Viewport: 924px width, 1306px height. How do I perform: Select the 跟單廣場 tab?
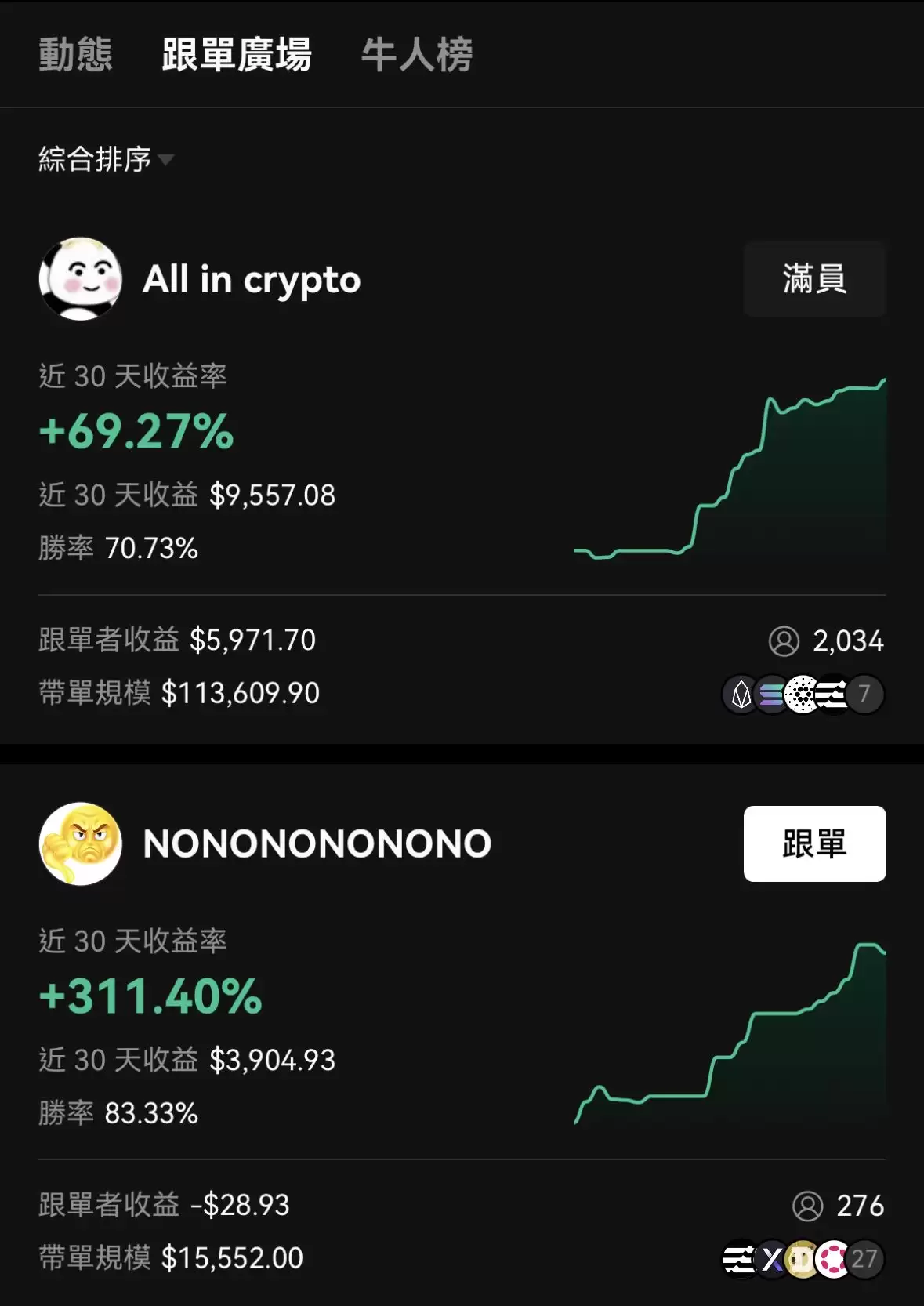237,56
